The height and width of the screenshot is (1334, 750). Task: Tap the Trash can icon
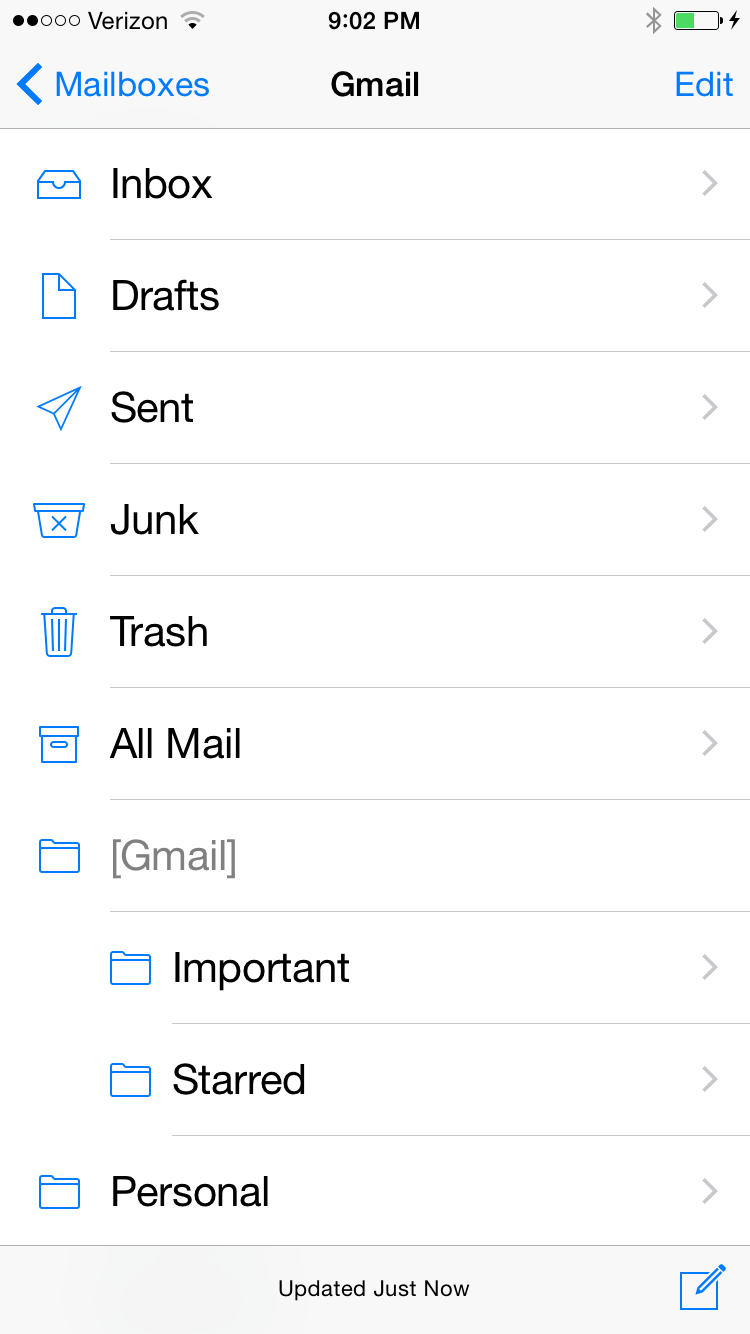58,632
